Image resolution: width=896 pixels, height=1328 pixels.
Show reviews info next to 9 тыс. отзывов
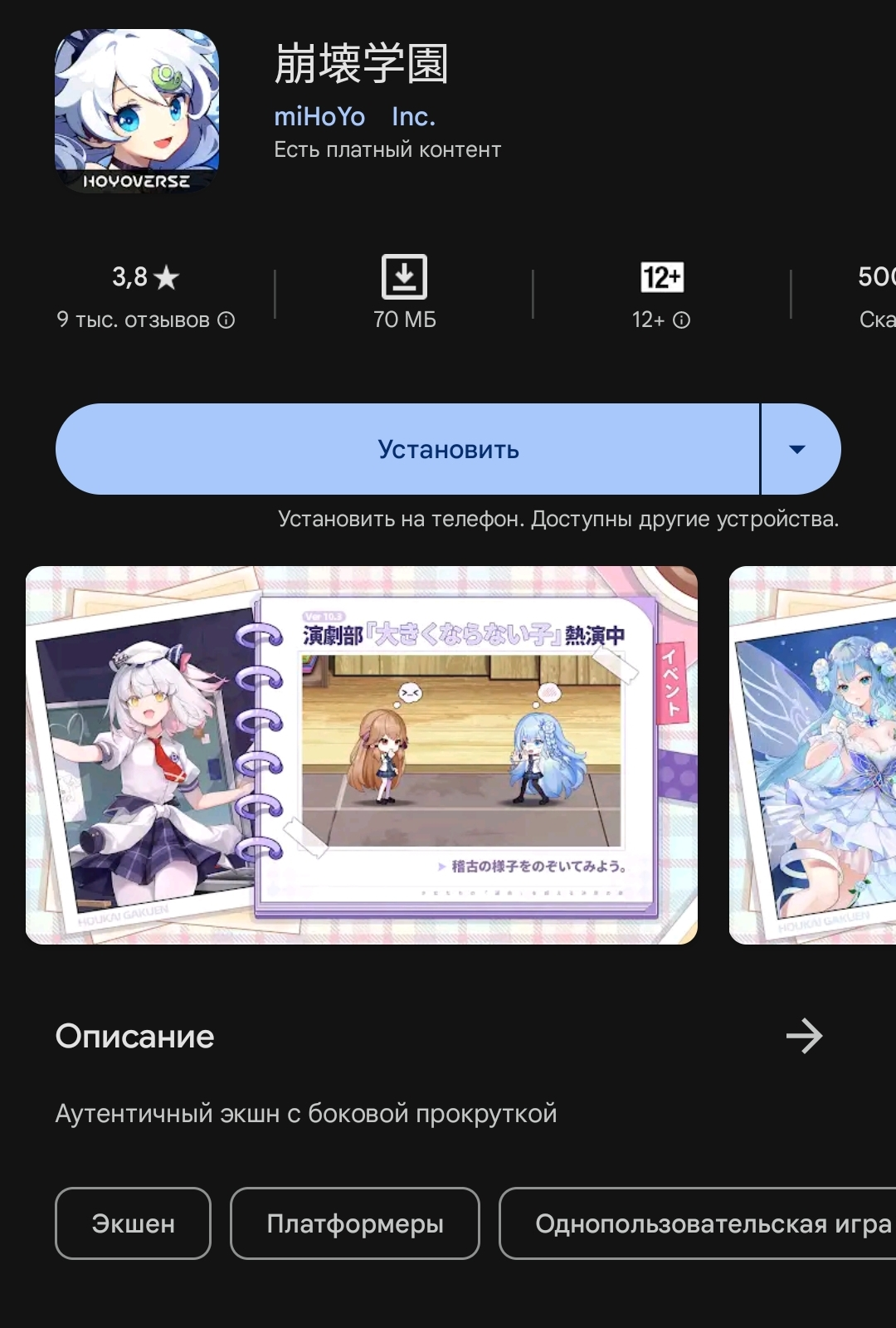coord(226,320)
